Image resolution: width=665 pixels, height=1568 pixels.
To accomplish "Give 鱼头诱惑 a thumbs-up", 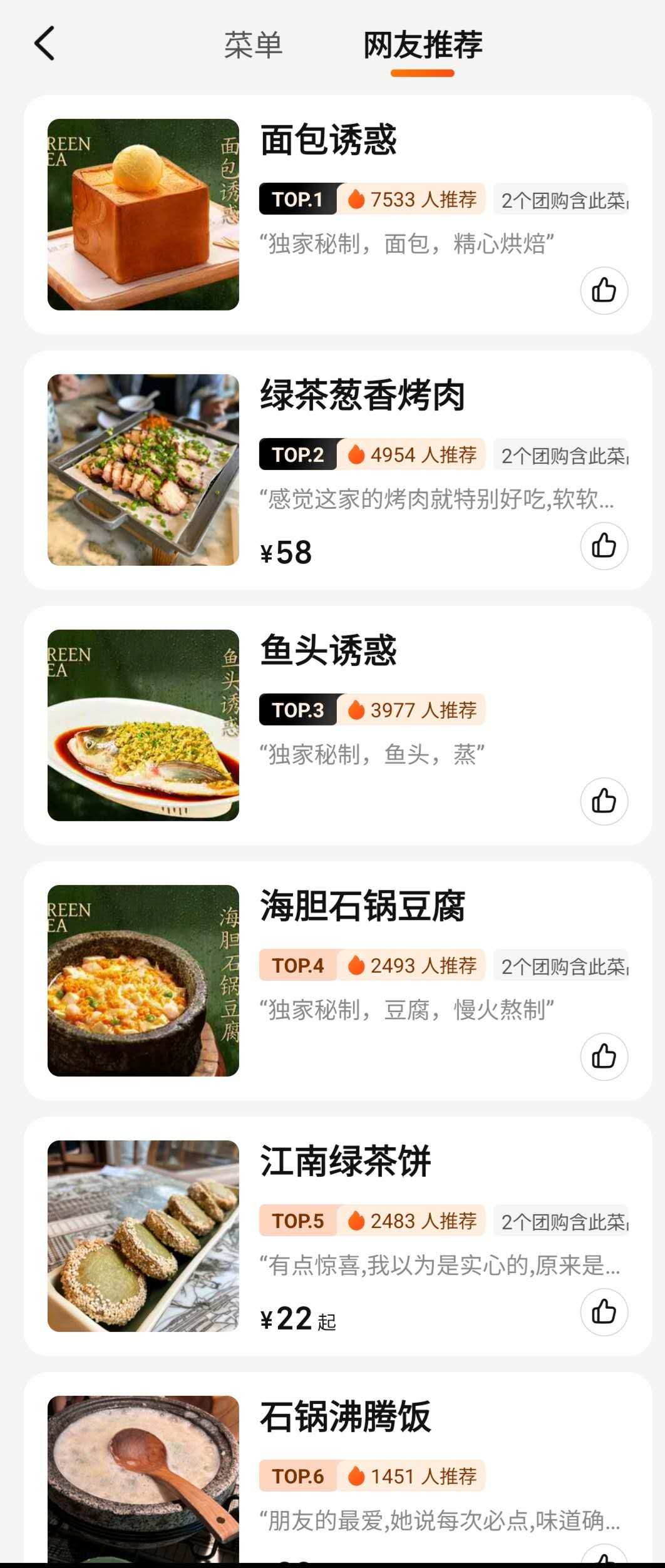I will click(604, 801).
